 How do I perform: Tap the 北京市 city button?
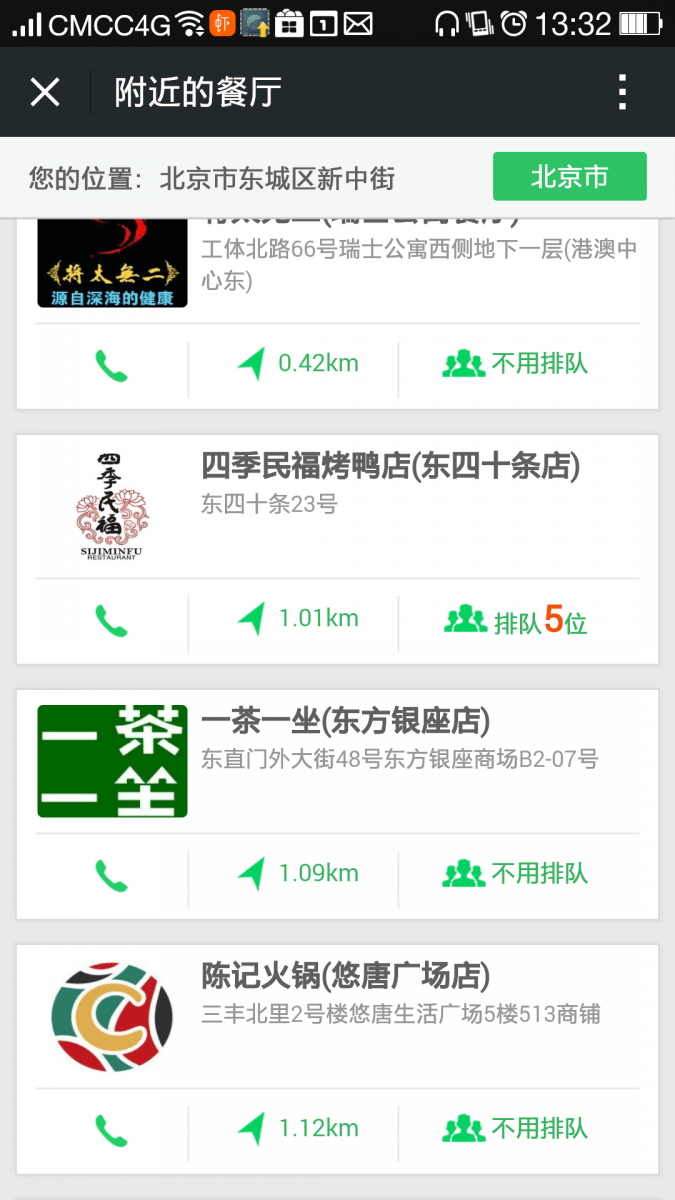[x=569, y=177]
